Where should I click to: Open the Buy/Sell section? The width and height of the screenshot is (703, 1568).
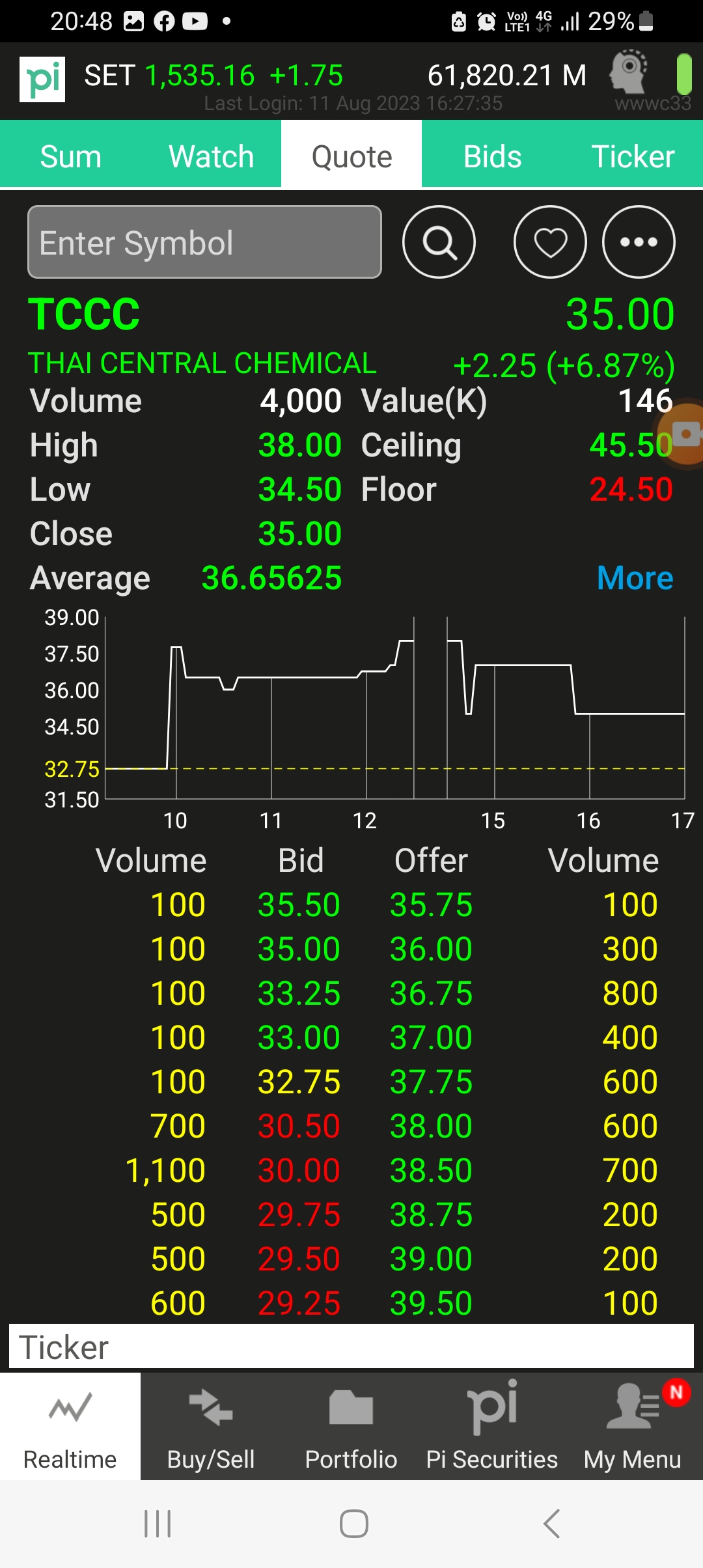point(211,1426)
